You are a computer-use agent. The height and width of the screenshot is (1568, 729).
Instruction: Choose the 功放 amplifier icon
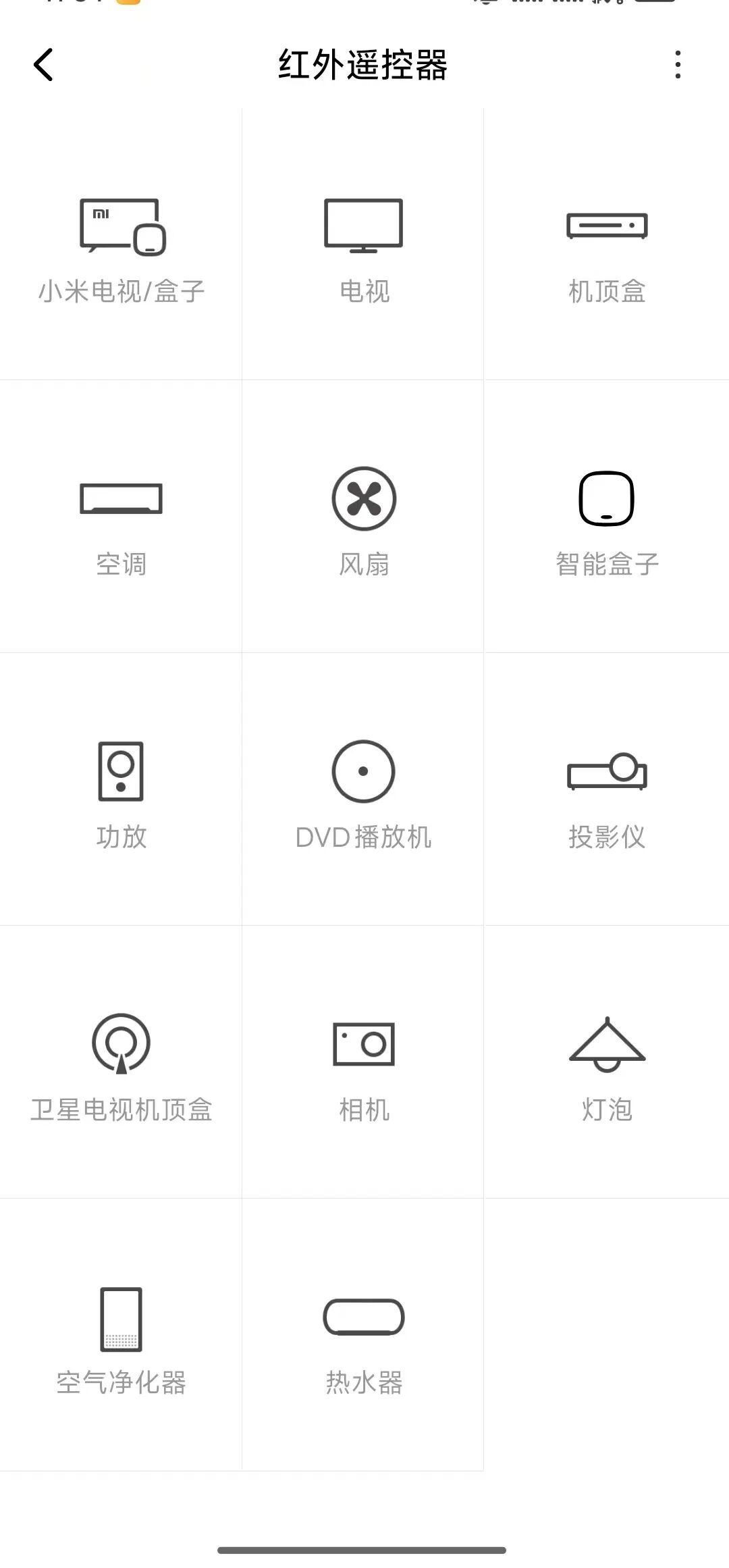[122, 797]
